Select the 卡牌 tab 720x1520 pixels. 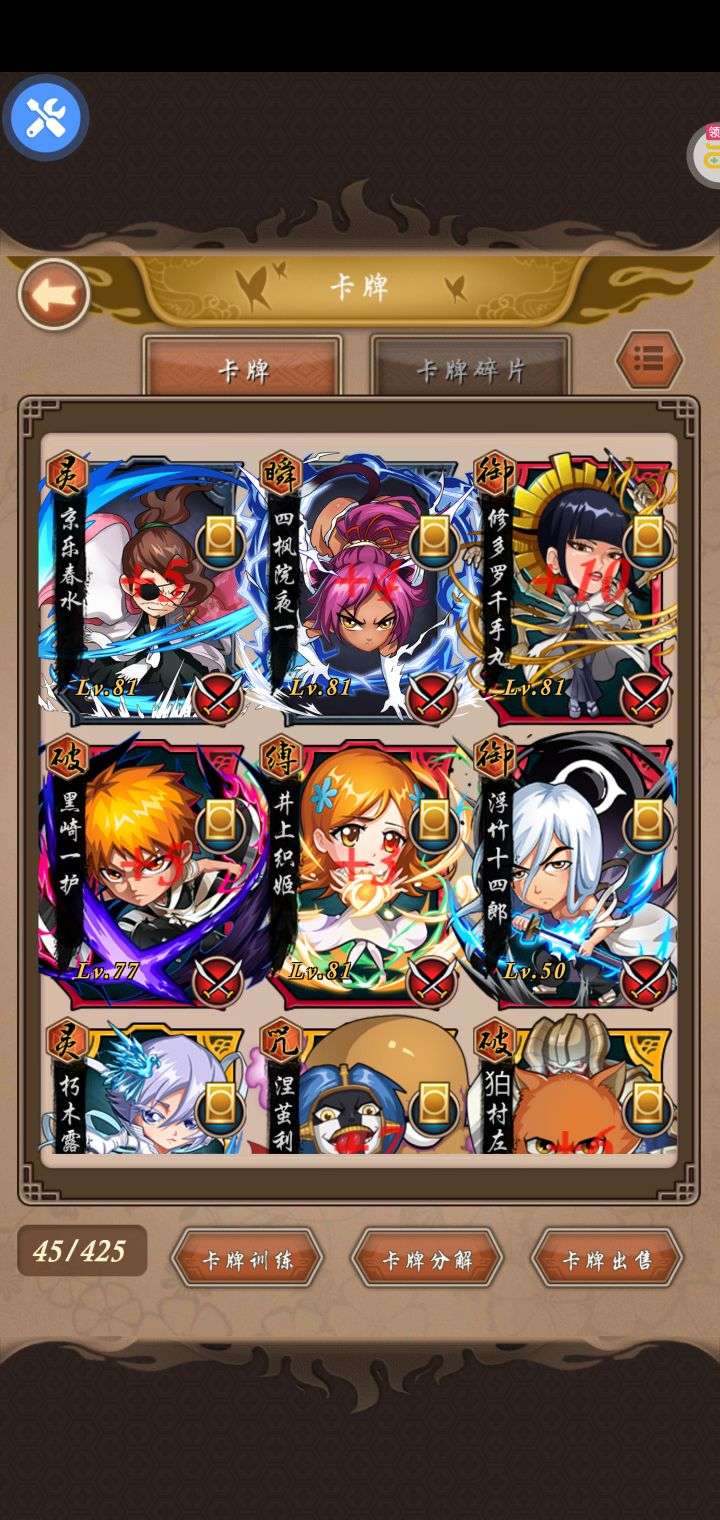(243, 368)
